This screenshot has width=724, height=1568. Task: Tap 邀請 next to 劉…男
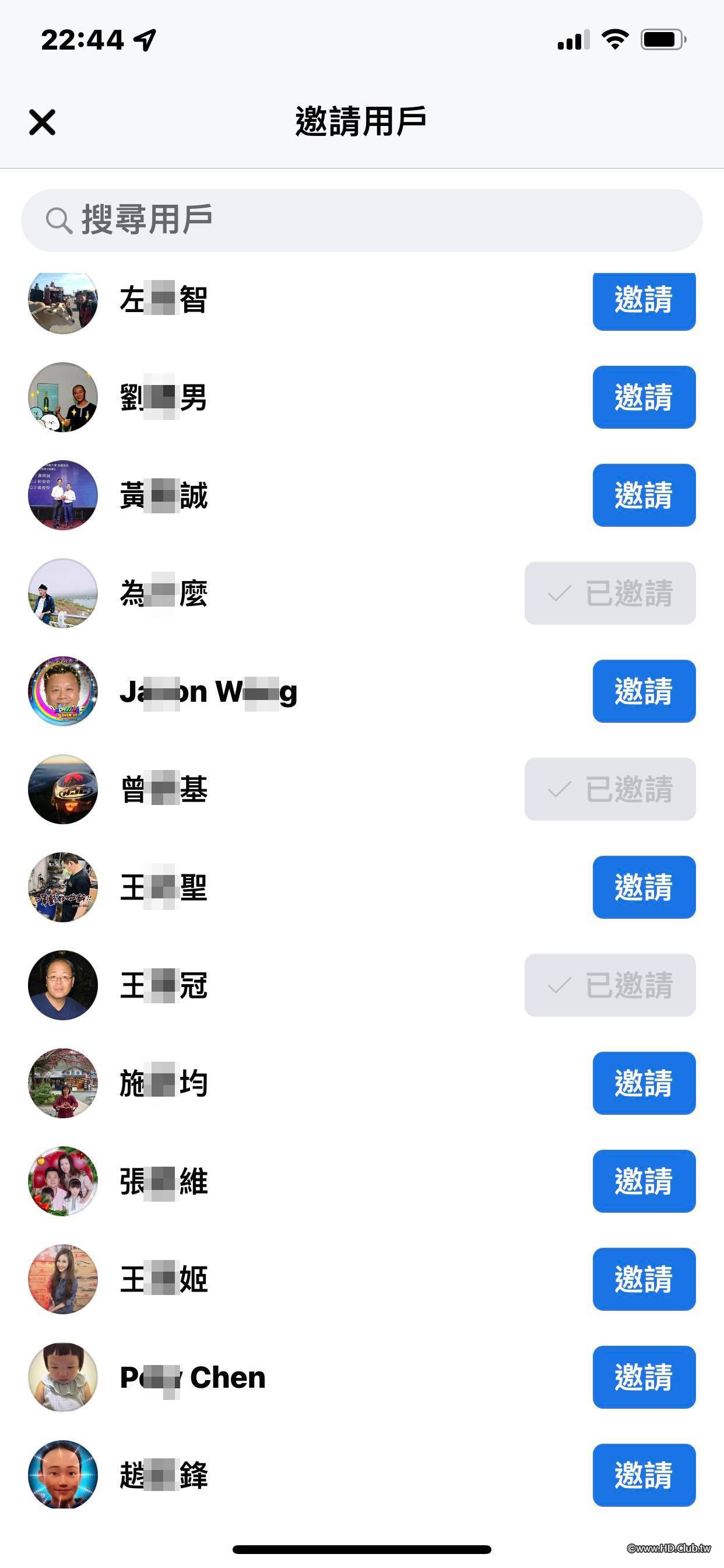(644, 397)
